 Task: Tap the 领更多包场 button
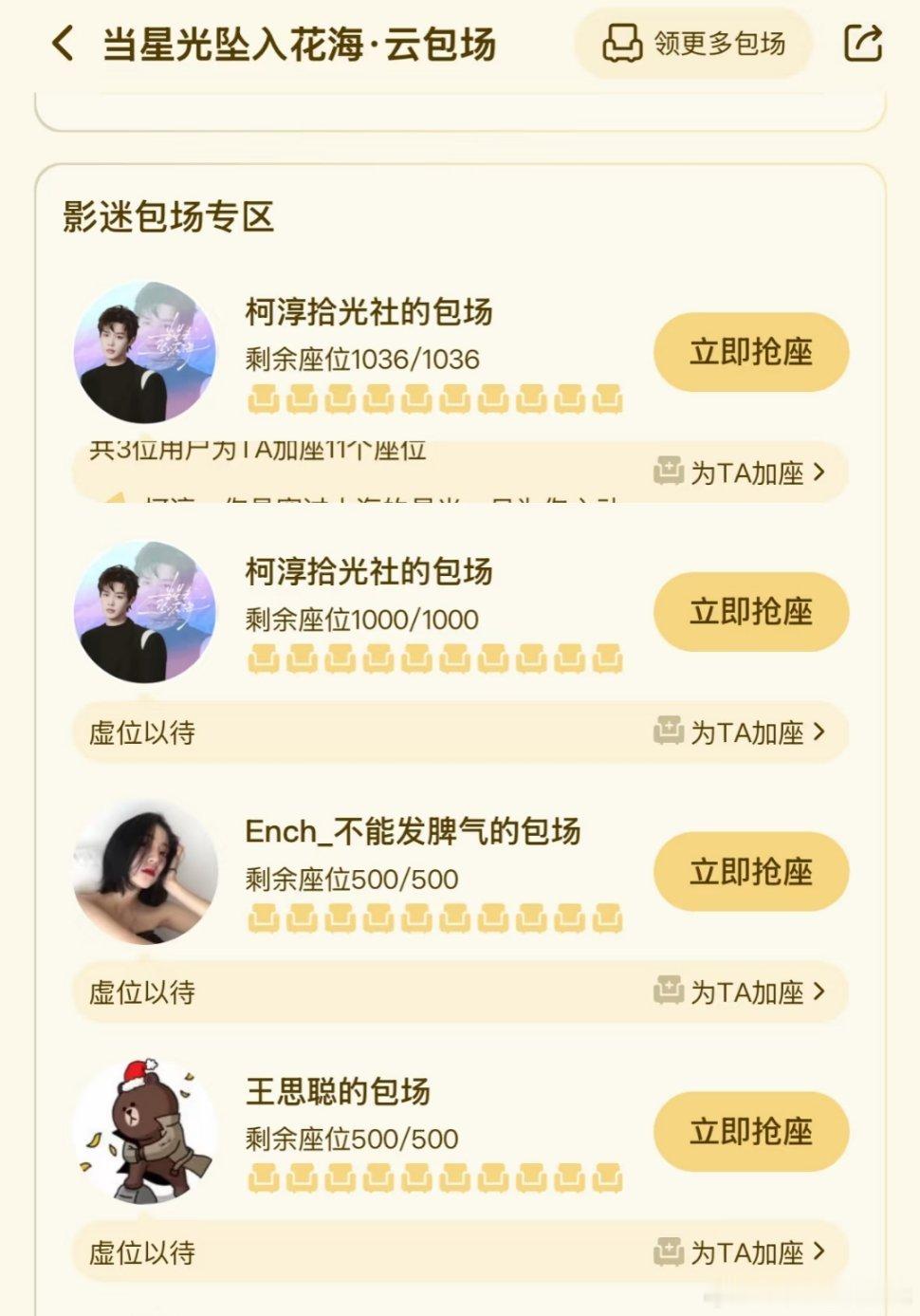coord(694,44)
